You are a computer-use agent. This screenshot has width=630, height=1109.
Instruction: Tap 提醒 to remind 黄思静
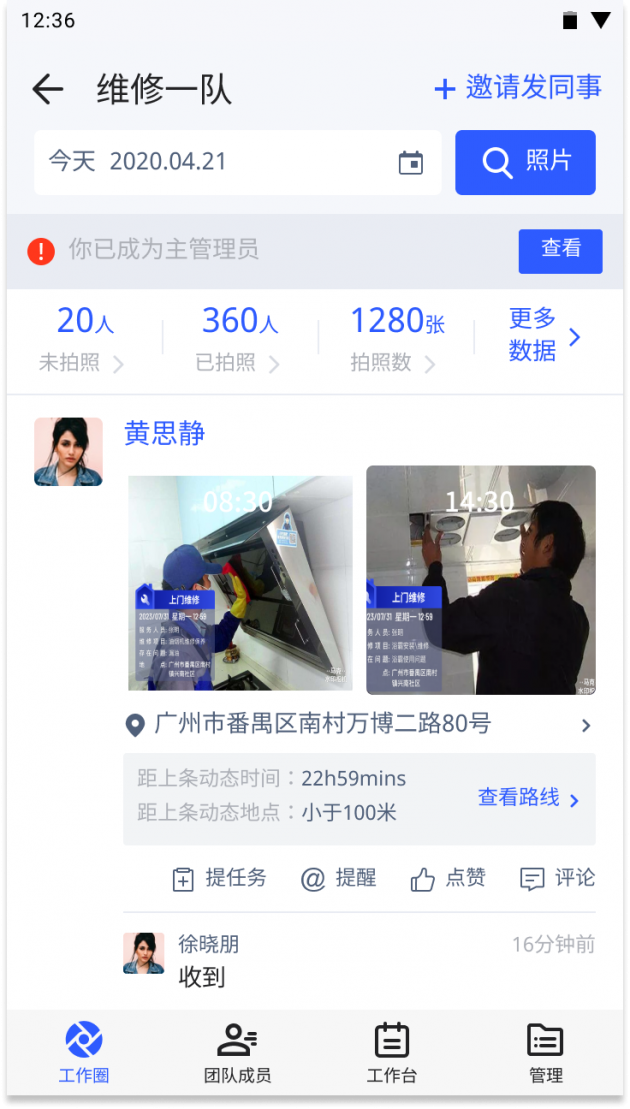tap(338, 878)
